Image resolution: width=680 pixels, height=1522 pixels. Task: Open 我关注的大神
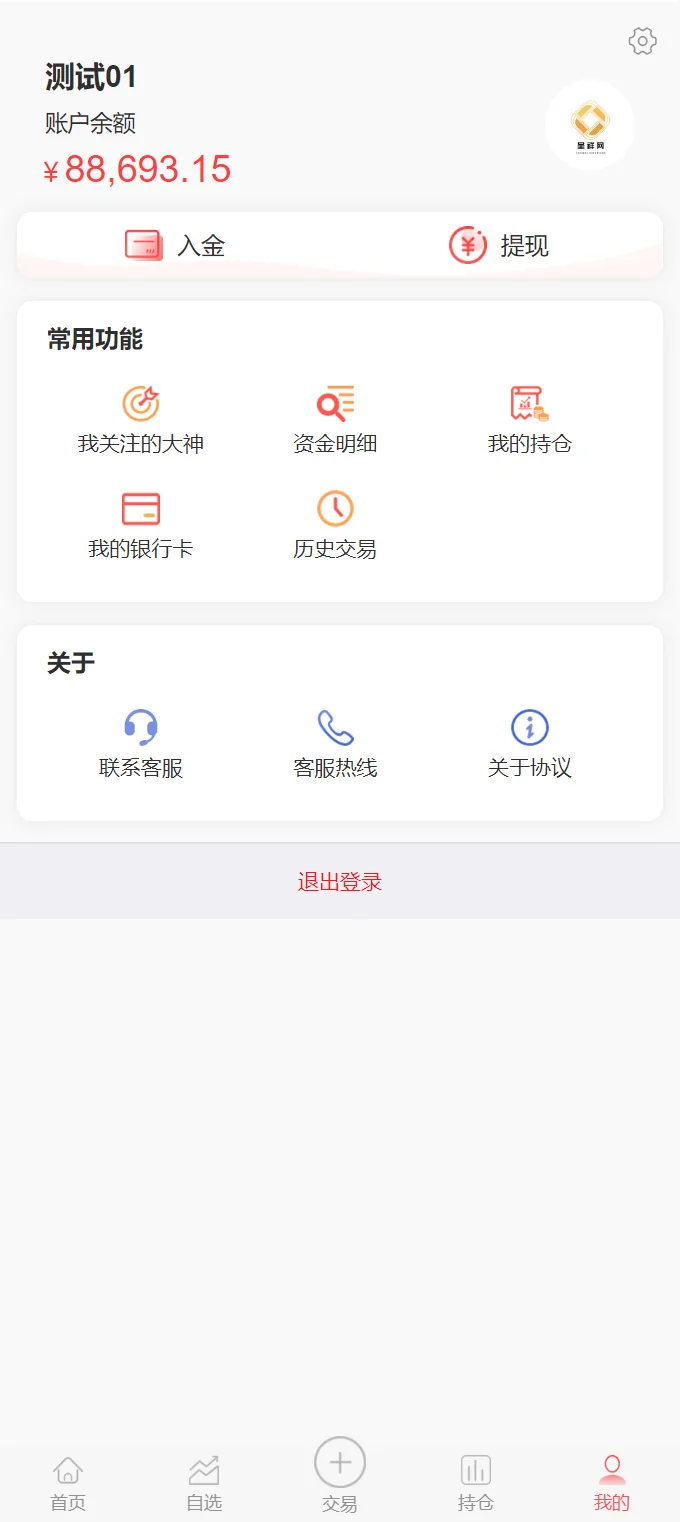pos(141,420)
